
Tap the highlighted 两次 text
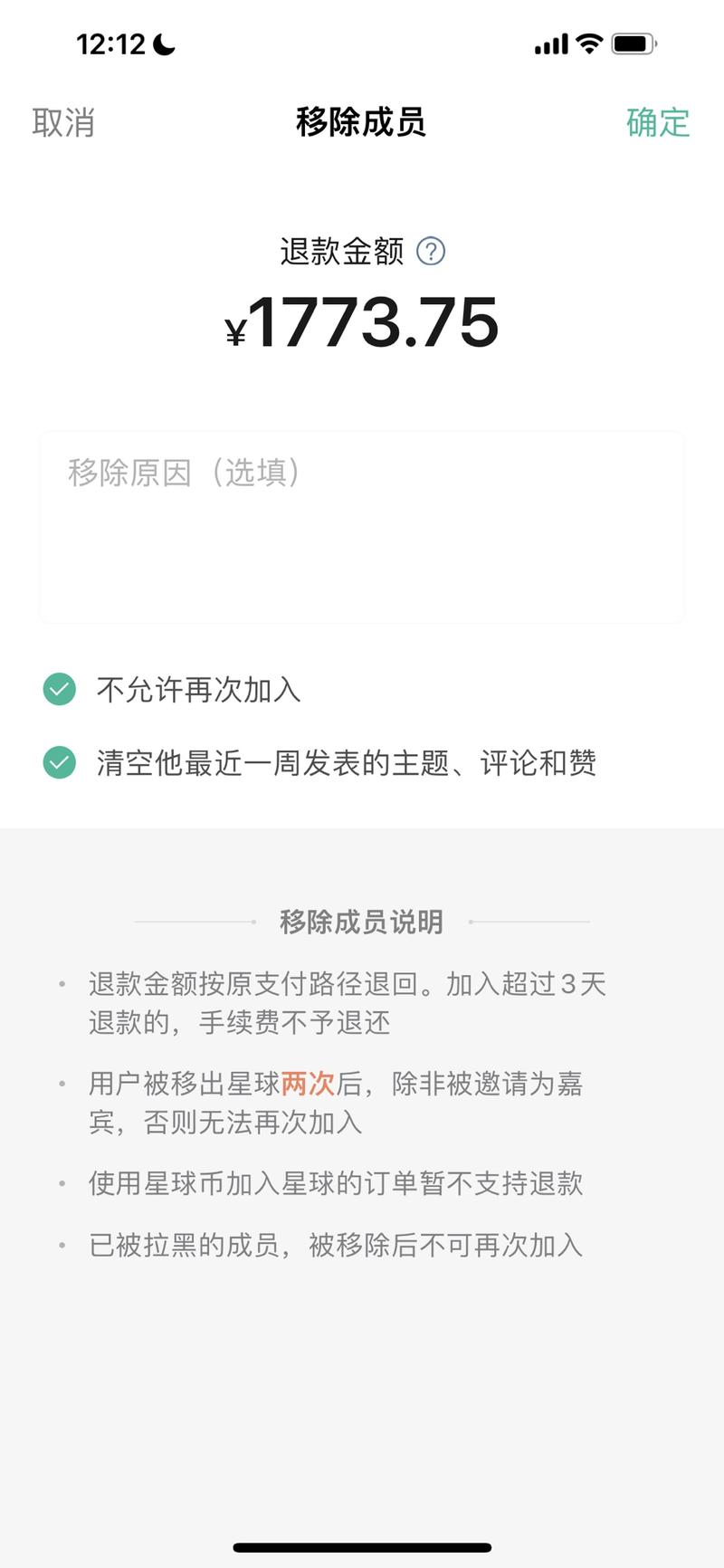pyautogui.click(x=308, y=1085)
